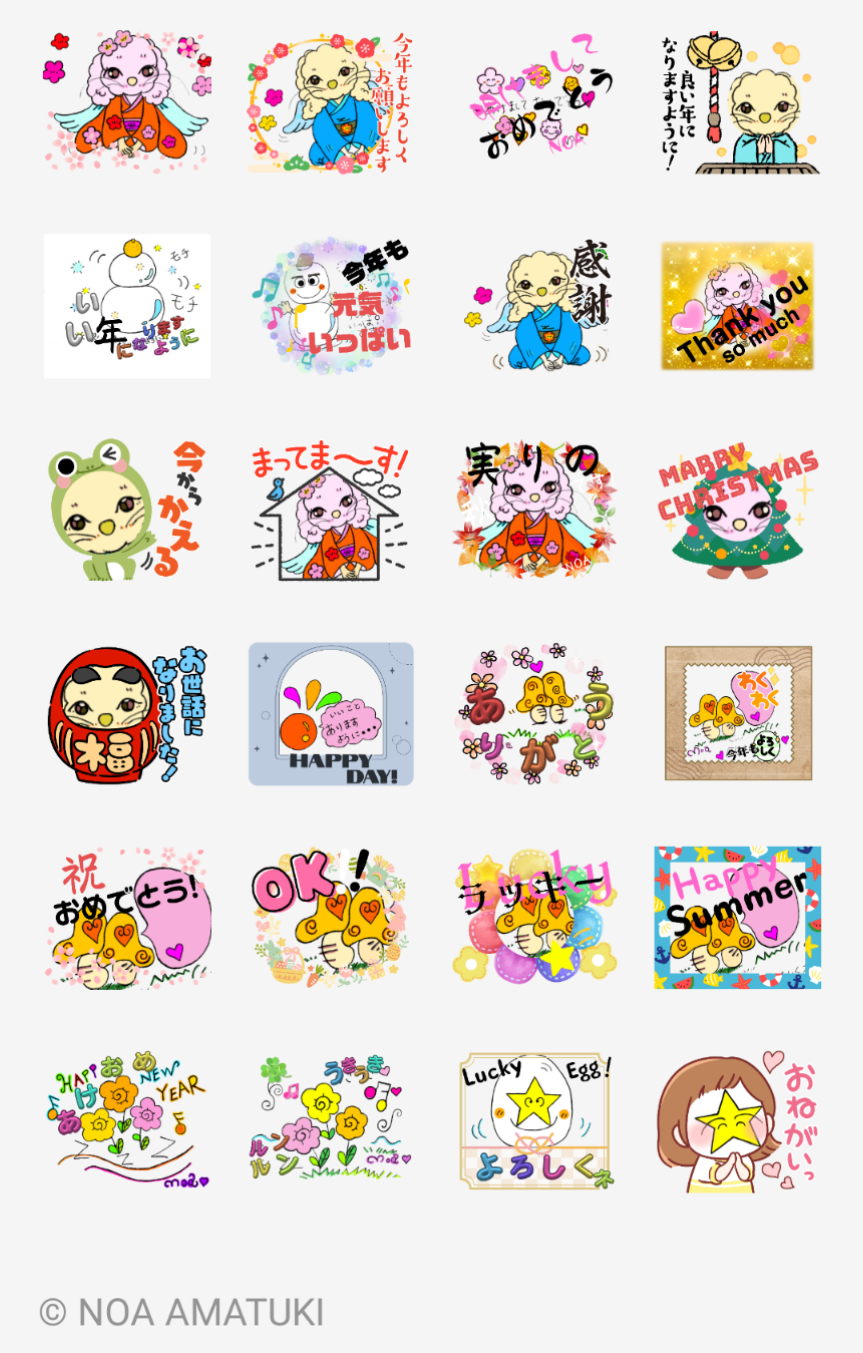Select the daruma お世話になりました sticker
This screenshot has width=863, height=1353.
point(127,714)
